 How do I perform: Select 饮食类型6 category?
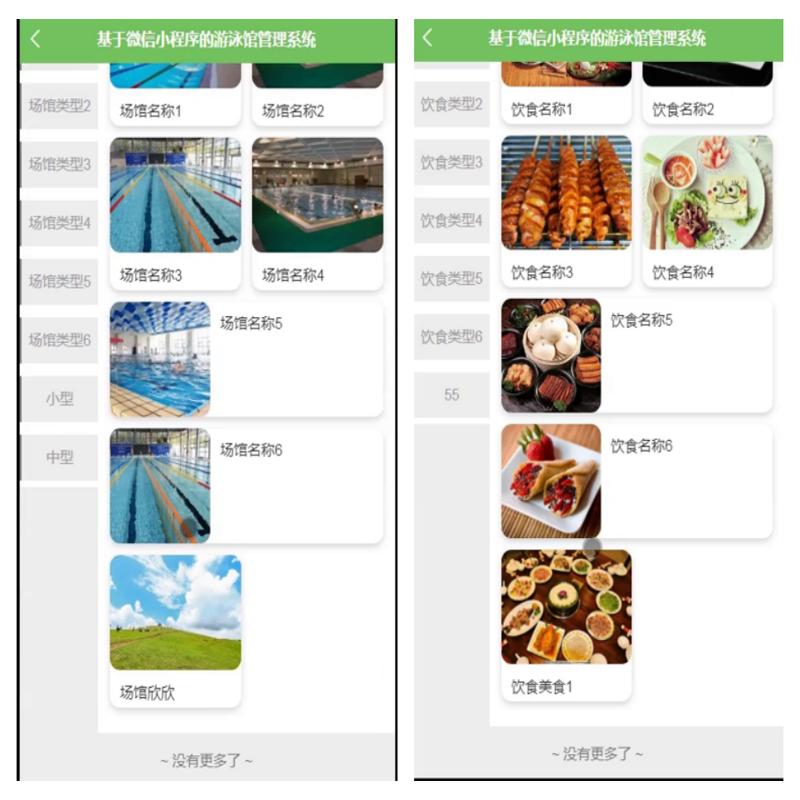(451, 337)
